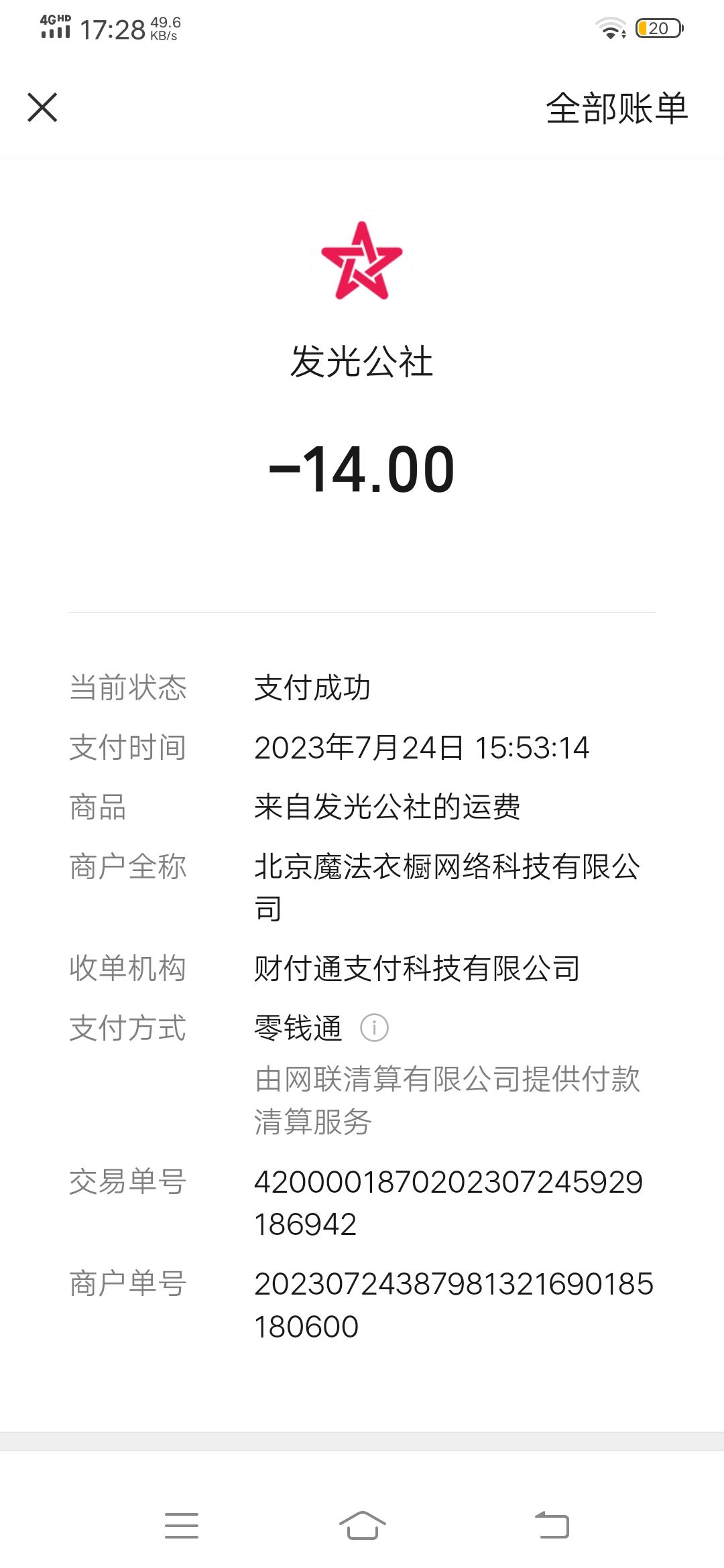Go to the system home screen

click(362, 1526)
